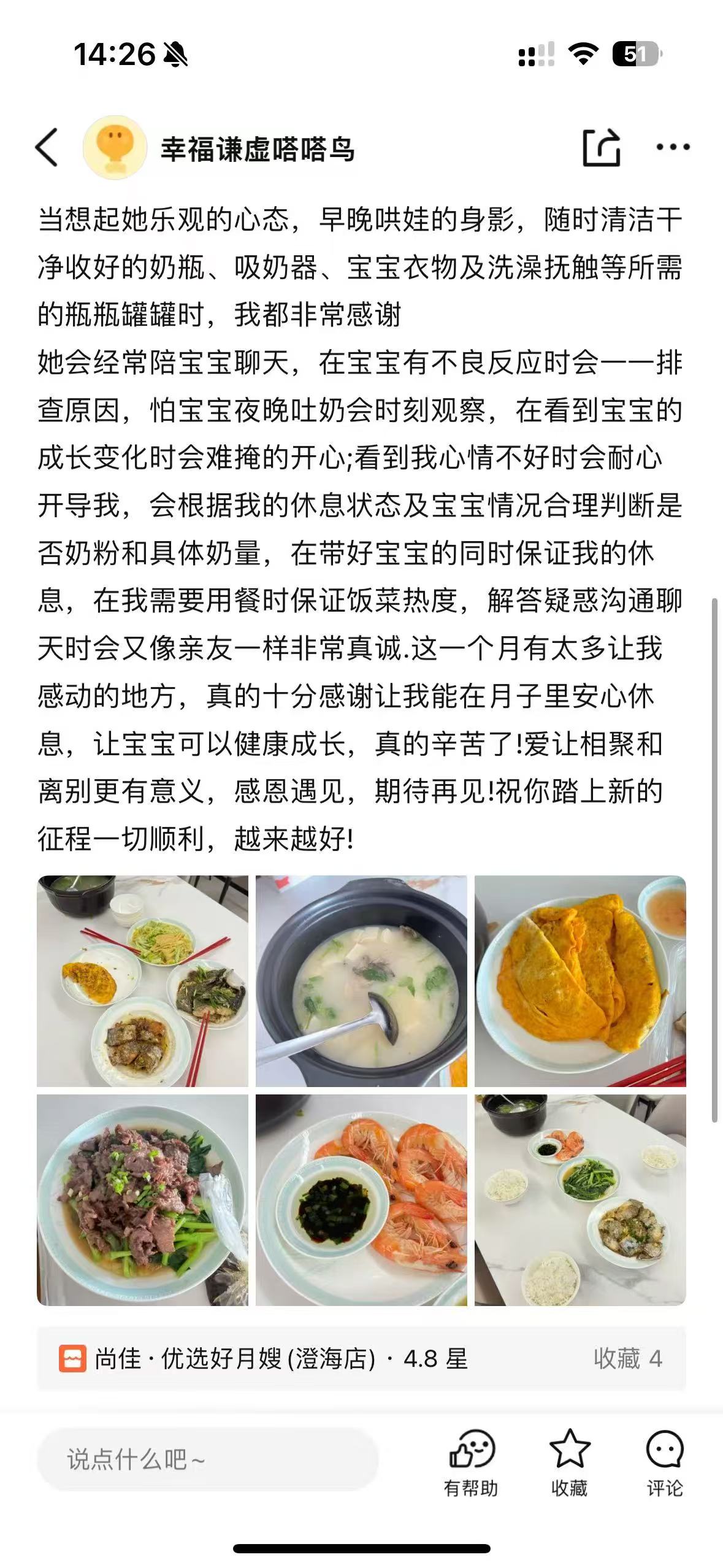
Task: Open the 尚佳·优选好月嫂 (澄海店) shop card
Action: pos(264,1358)
